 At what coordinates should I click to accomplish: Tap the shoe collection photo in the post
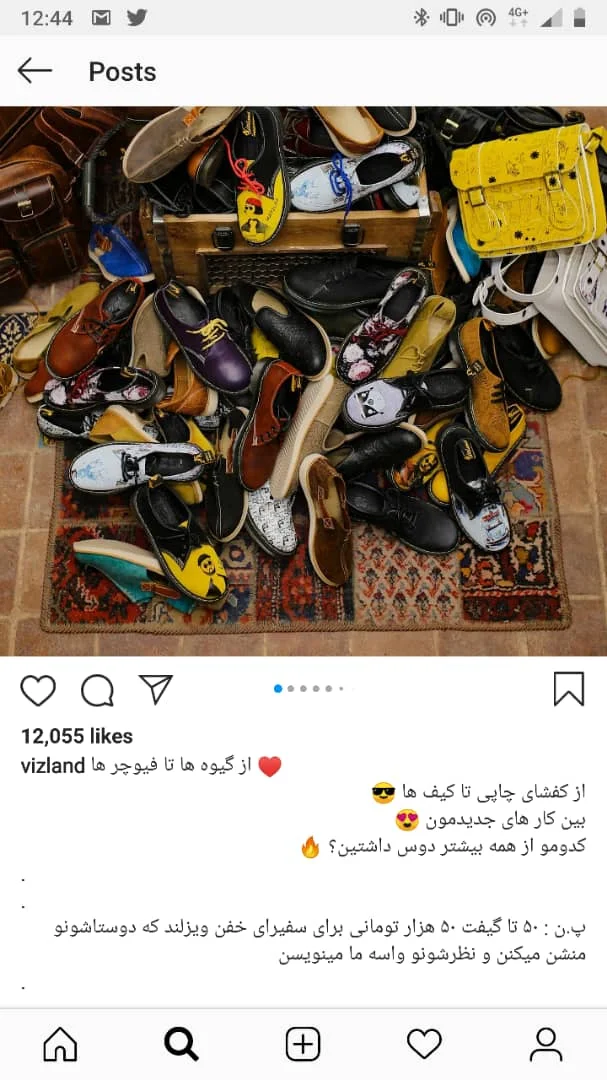303,380
